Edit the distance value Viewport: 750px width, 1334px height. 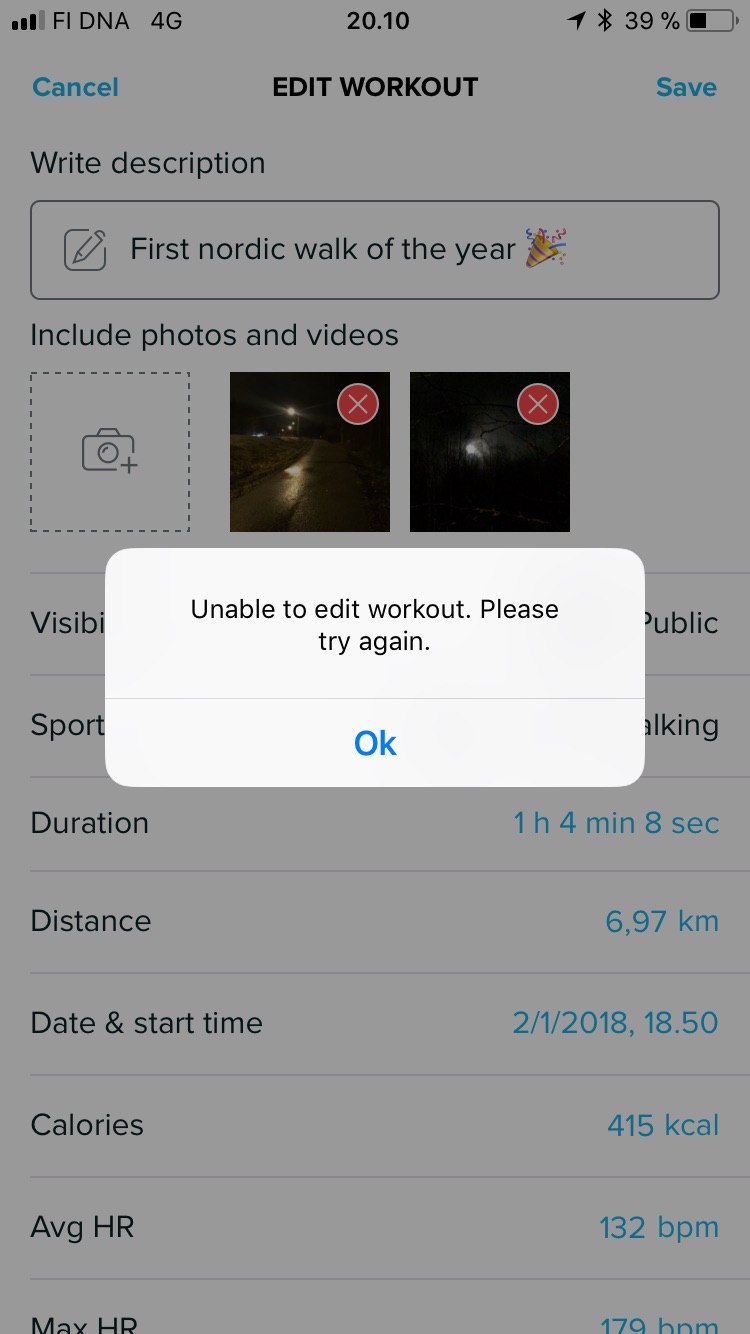tap(662, 921)
